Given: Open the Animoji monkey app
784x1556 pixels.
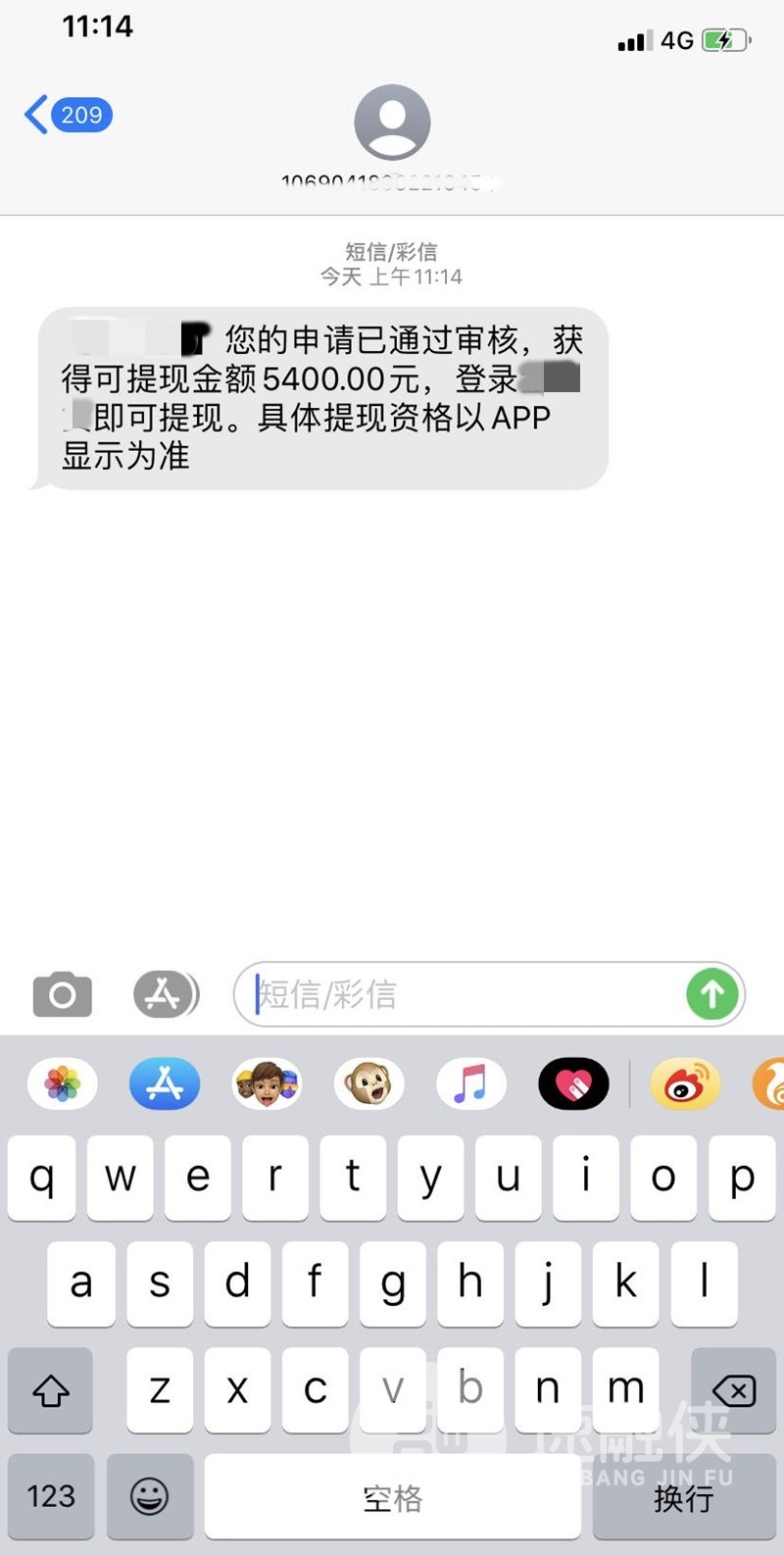Looking at the screenshot, I should click(368, 1084).
